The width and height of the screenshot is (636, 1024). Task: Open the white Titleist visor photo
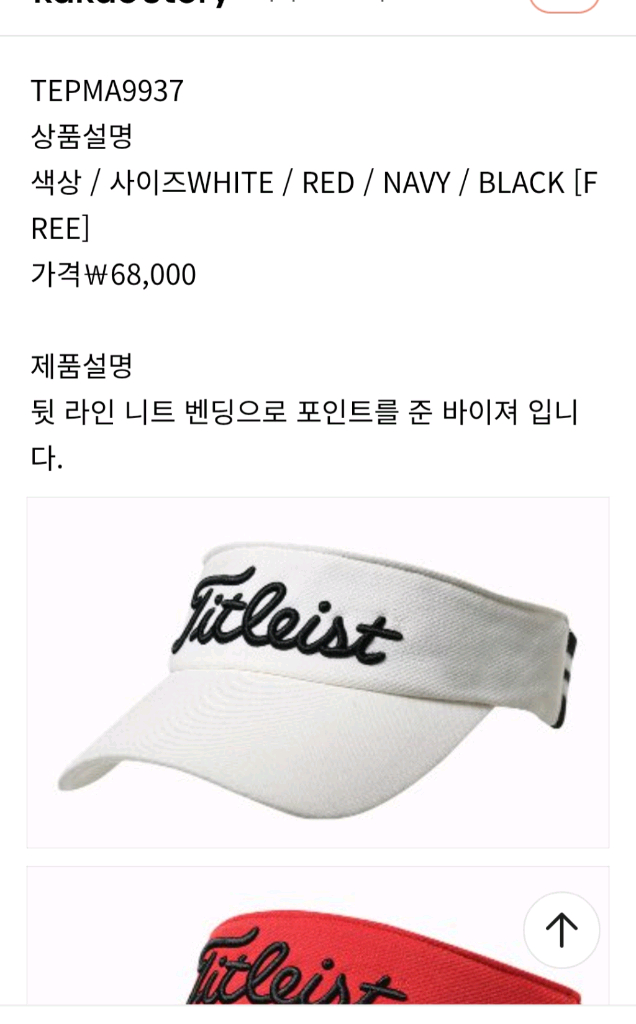317,672
